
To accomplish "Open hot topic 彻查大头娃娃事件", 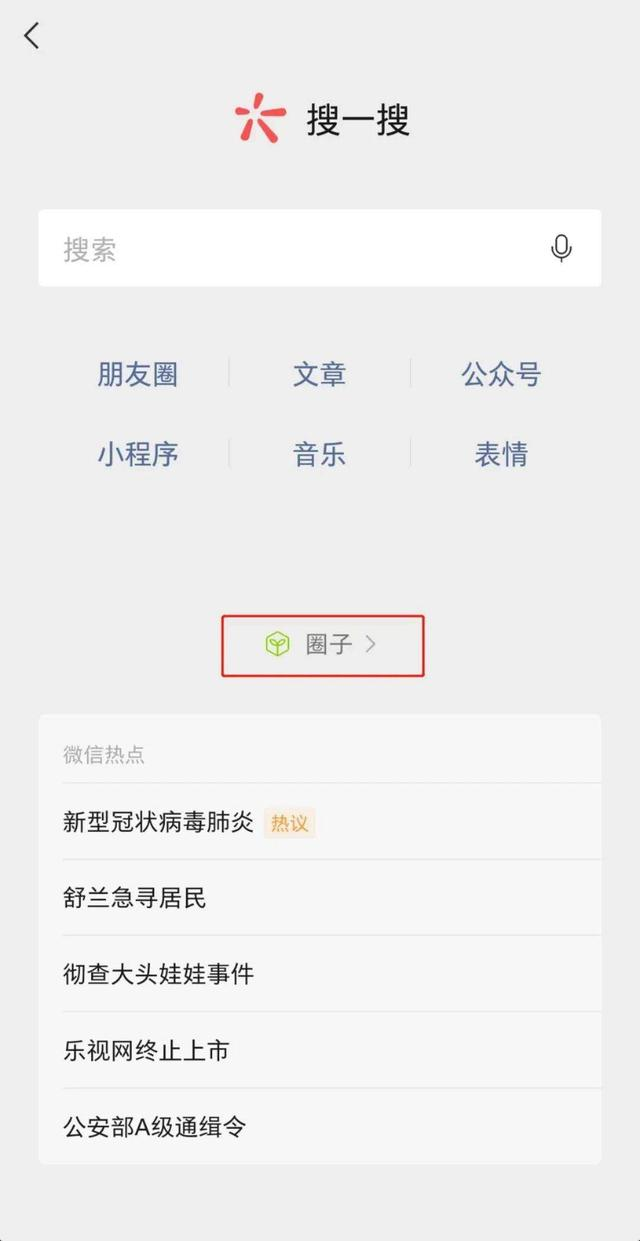I will point(320,973).
